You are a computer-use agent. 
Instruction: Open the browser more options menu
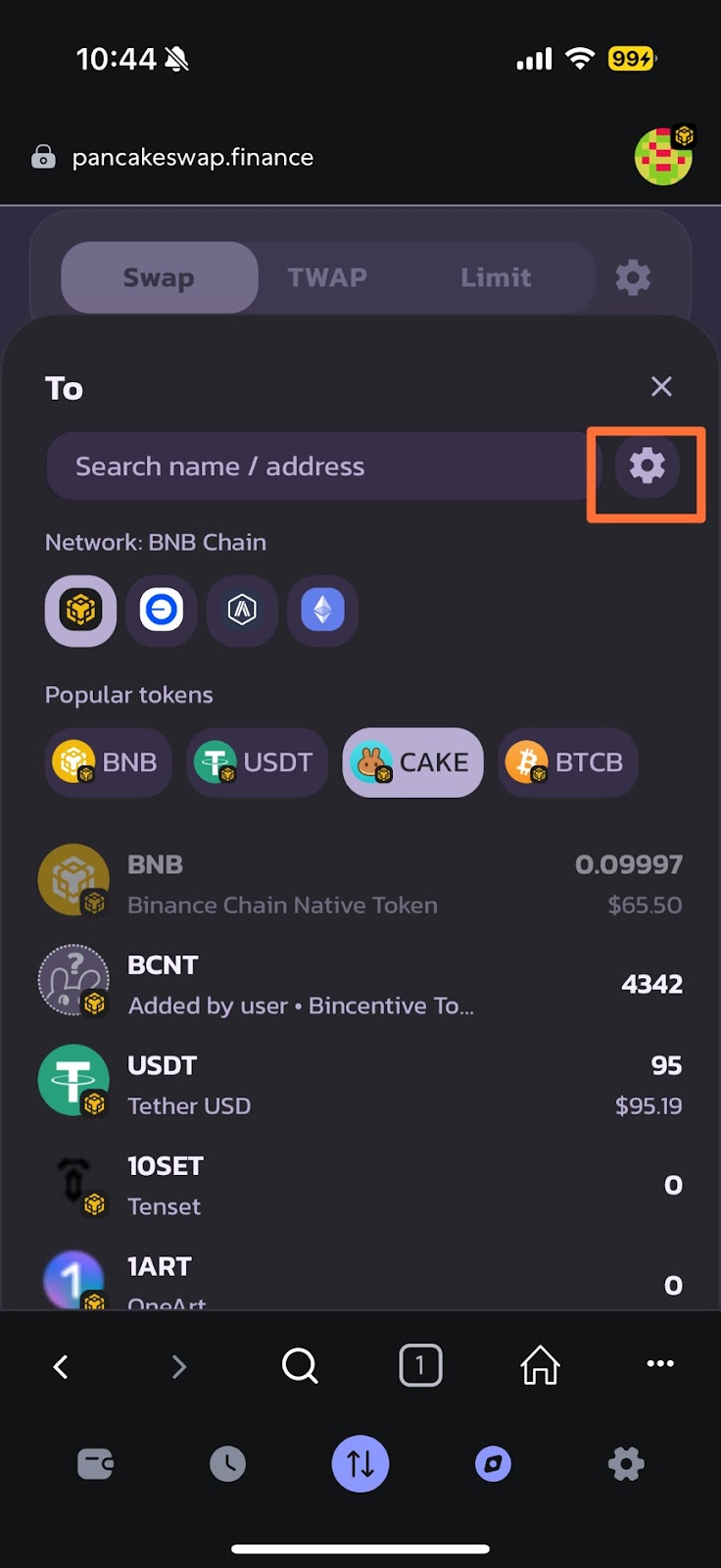[660, 1363]
